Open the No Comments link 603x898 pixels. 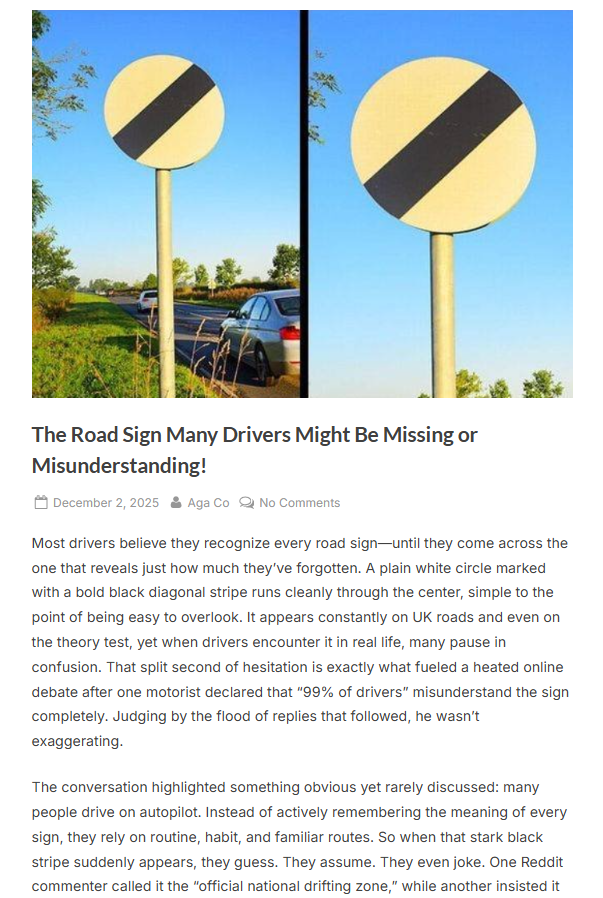[299, 503]
